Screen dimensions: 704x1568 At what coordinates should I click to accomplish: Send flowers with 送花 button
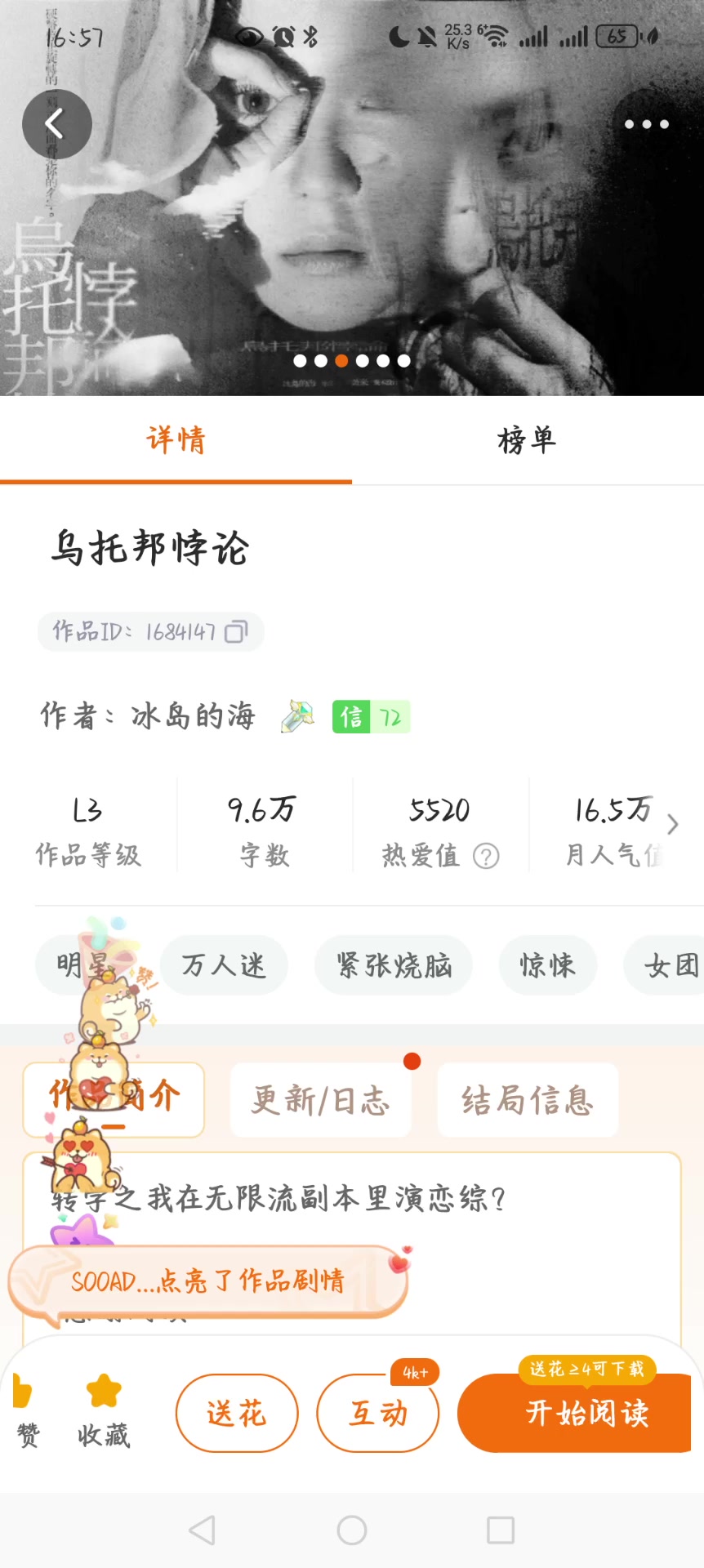click(x=237, y=1413)
